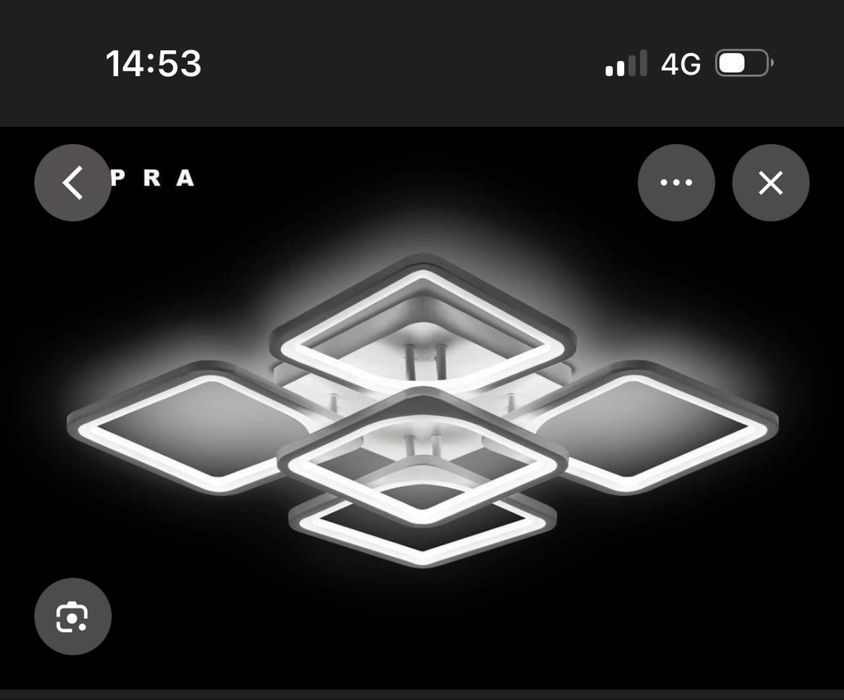Go back using the left arrow button
Screen dimensions: 844x700
click(72, 183)
